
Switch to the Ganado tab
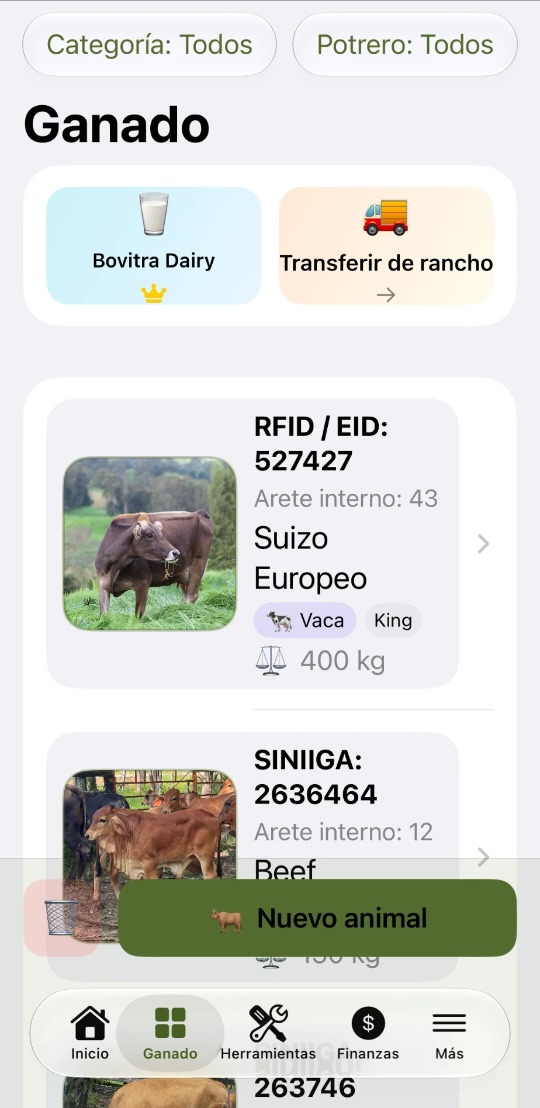coord(170,1033)
